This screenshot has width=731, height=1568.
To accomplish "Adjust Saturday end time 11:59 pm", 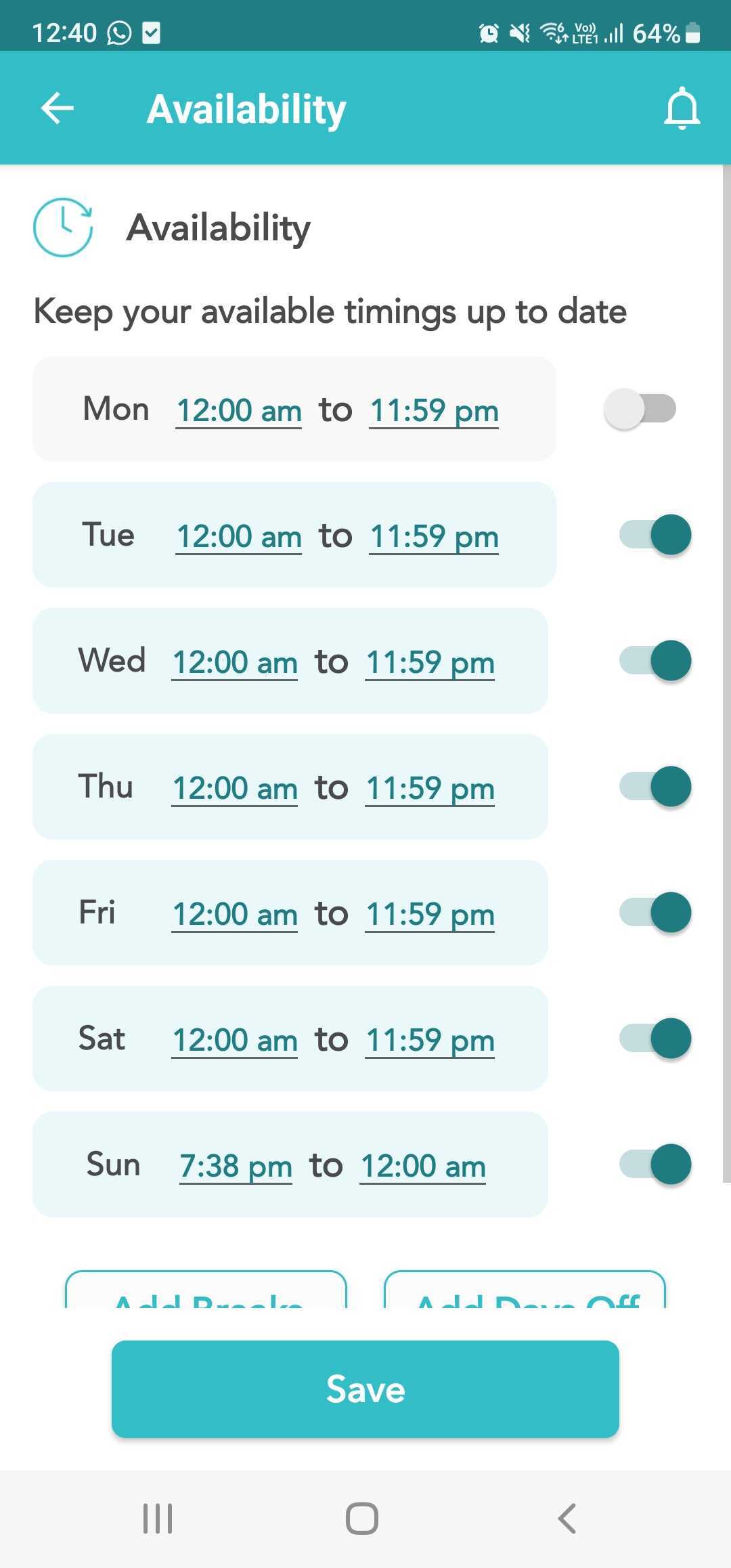I will pos(430,1040).
